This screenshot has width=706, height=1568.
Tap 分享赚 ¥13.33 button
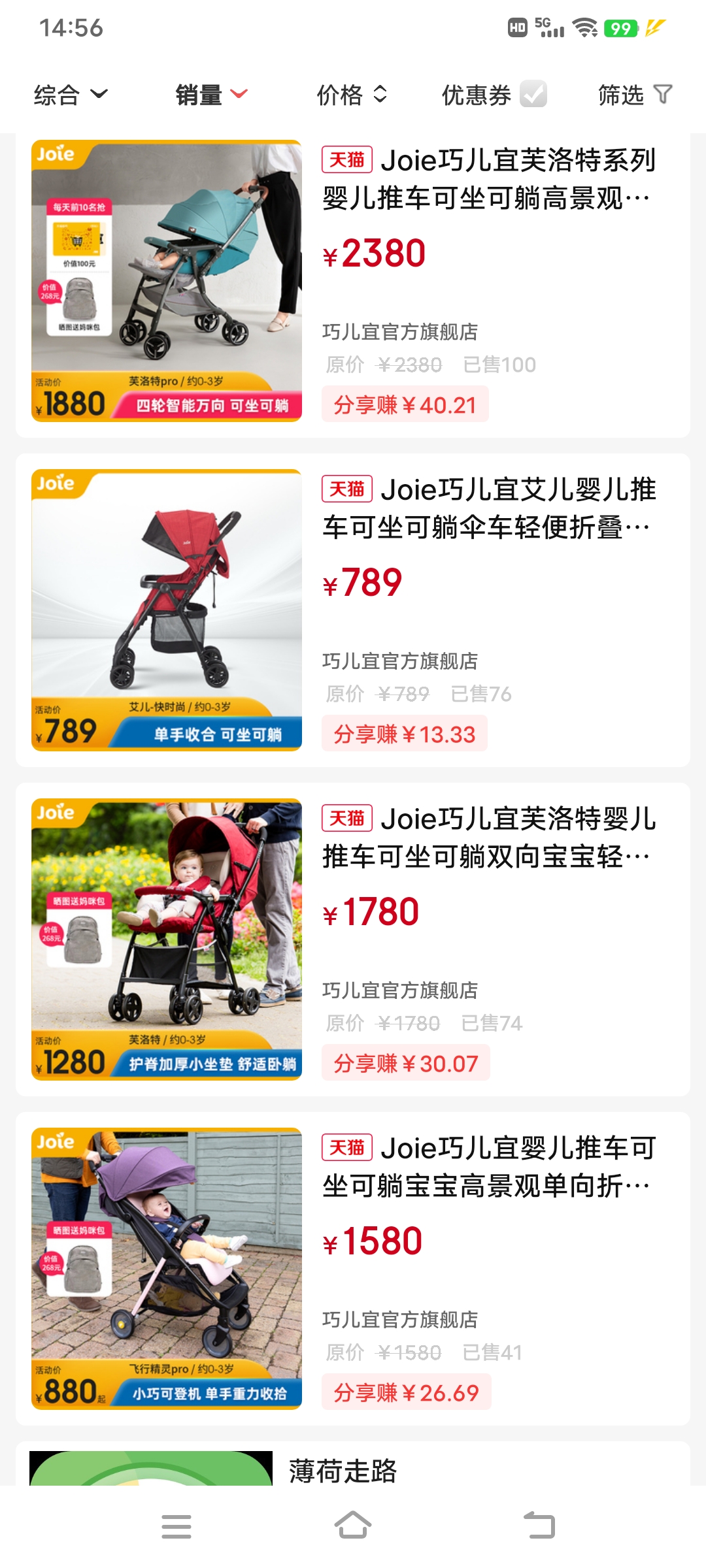pos(404,734)
